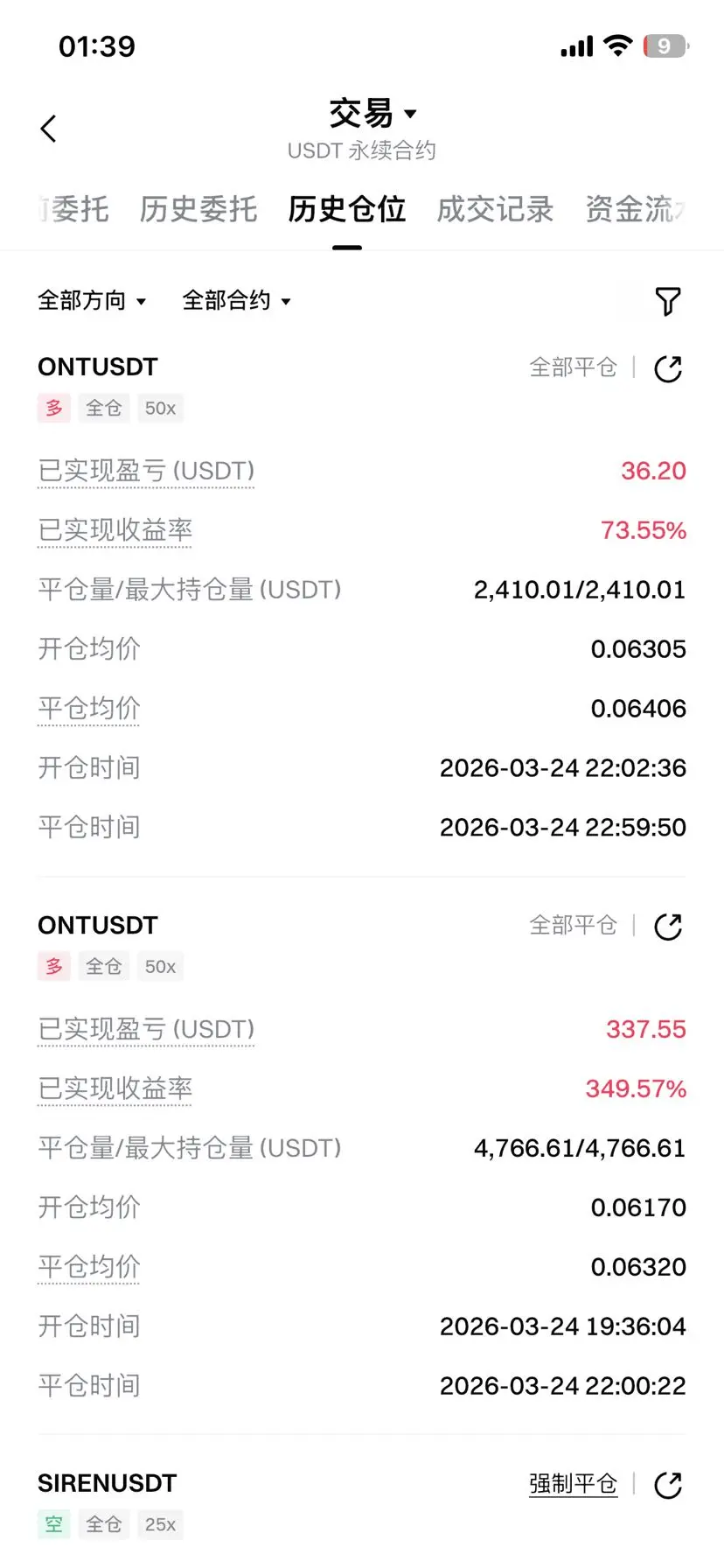Share the ONTUSDT position with 337.55 profit
The height and width of the screenshot is (1568, 724).
click(x=668, y=927)
